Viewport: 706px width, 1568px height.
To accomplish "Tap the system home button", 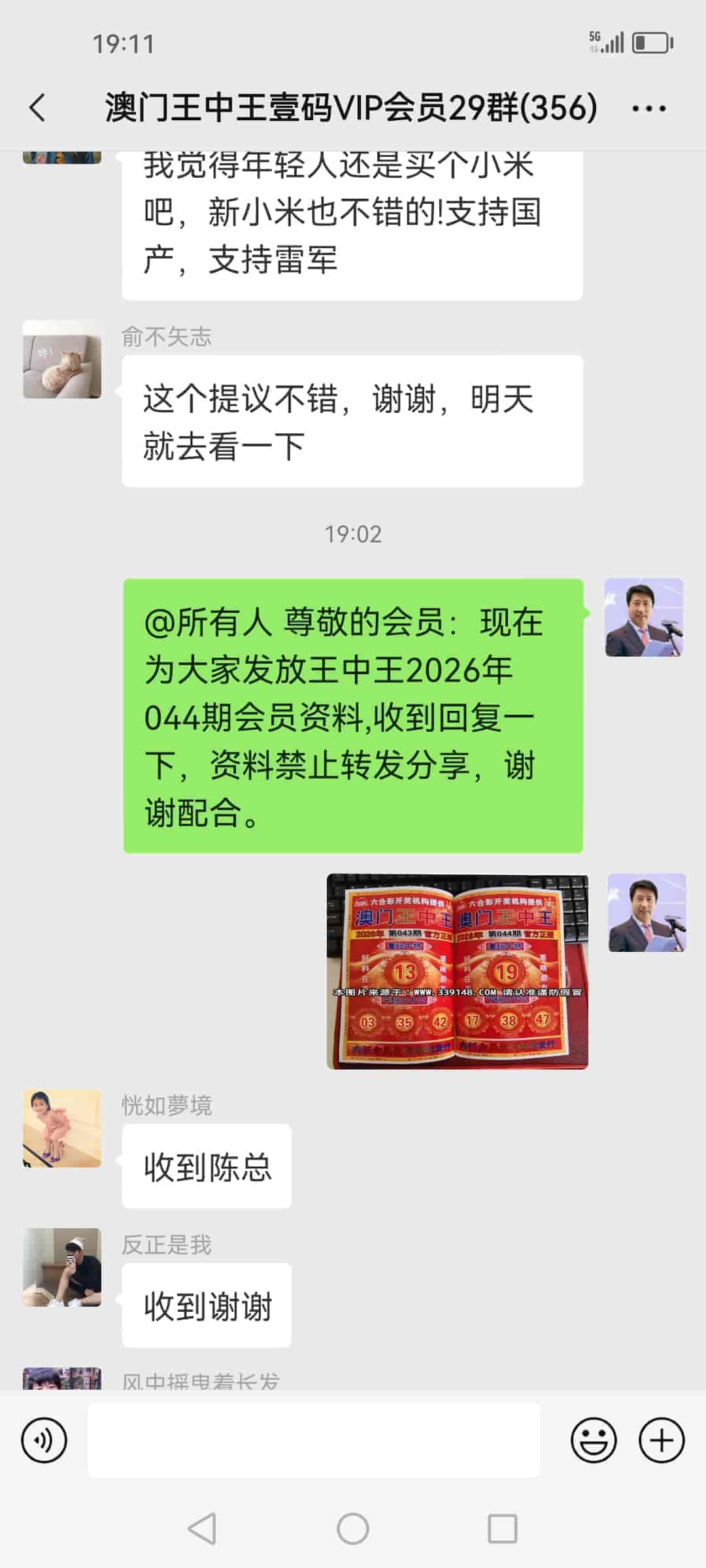I will 353,1529.
